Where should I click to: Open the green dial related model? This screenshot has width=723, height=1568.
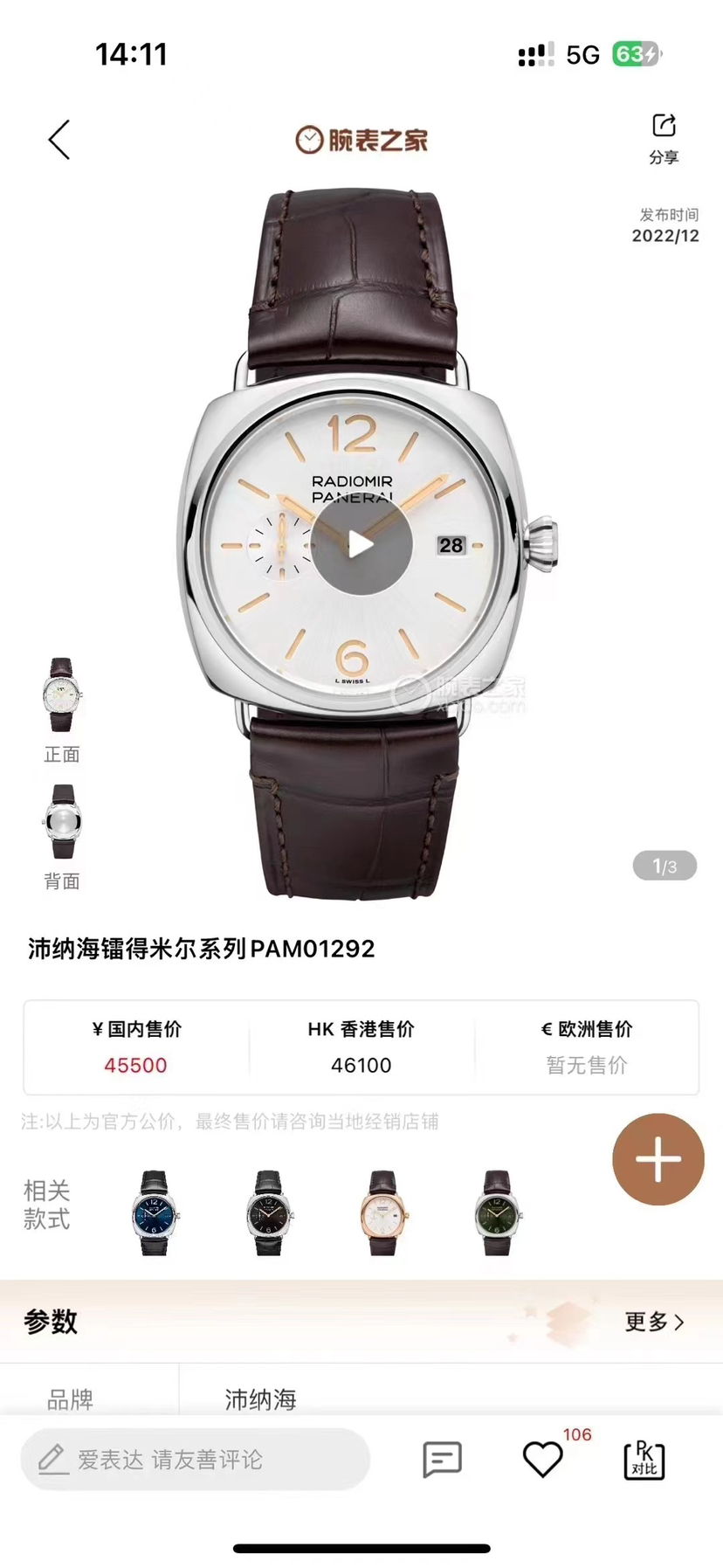pyautogui.click(x=497, y=1212)
